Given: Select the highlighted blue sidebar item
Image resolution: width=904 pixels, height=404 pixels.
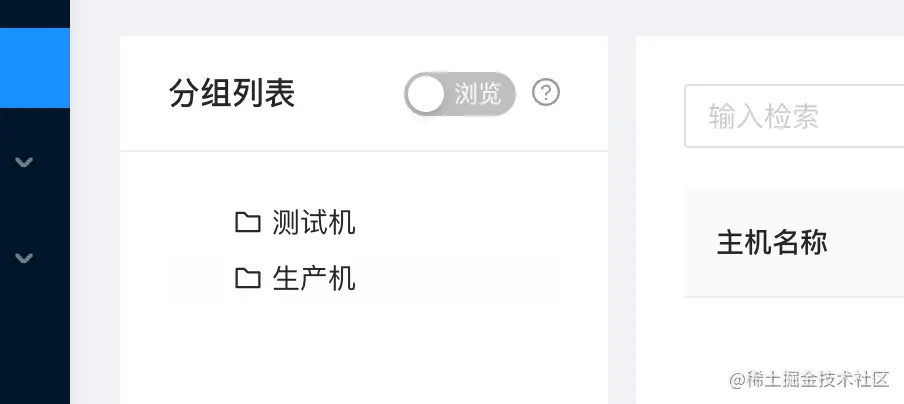Looking at the screenshot, I should coord(34,67).
